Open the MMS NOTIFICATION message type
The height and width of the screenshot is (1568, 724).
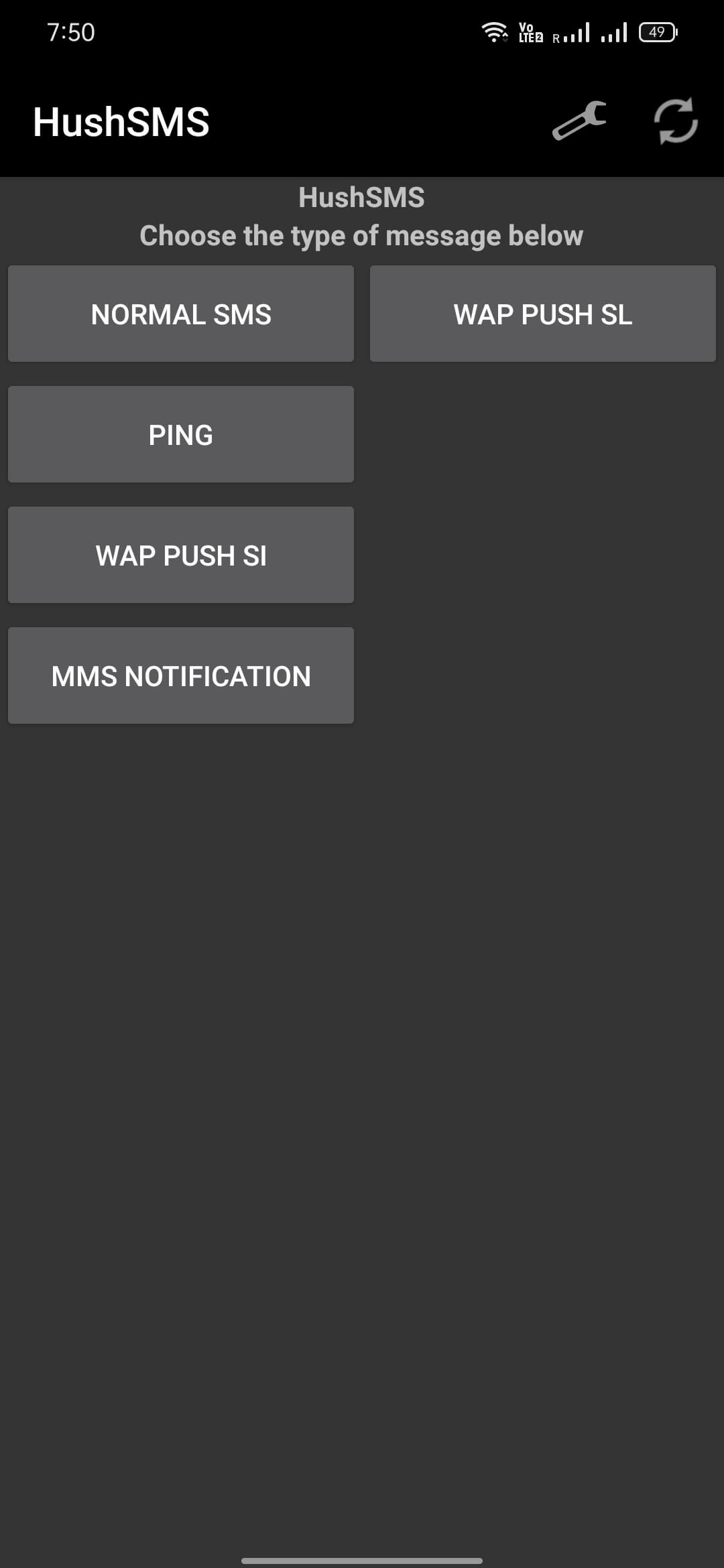click(x=180, y=675)
